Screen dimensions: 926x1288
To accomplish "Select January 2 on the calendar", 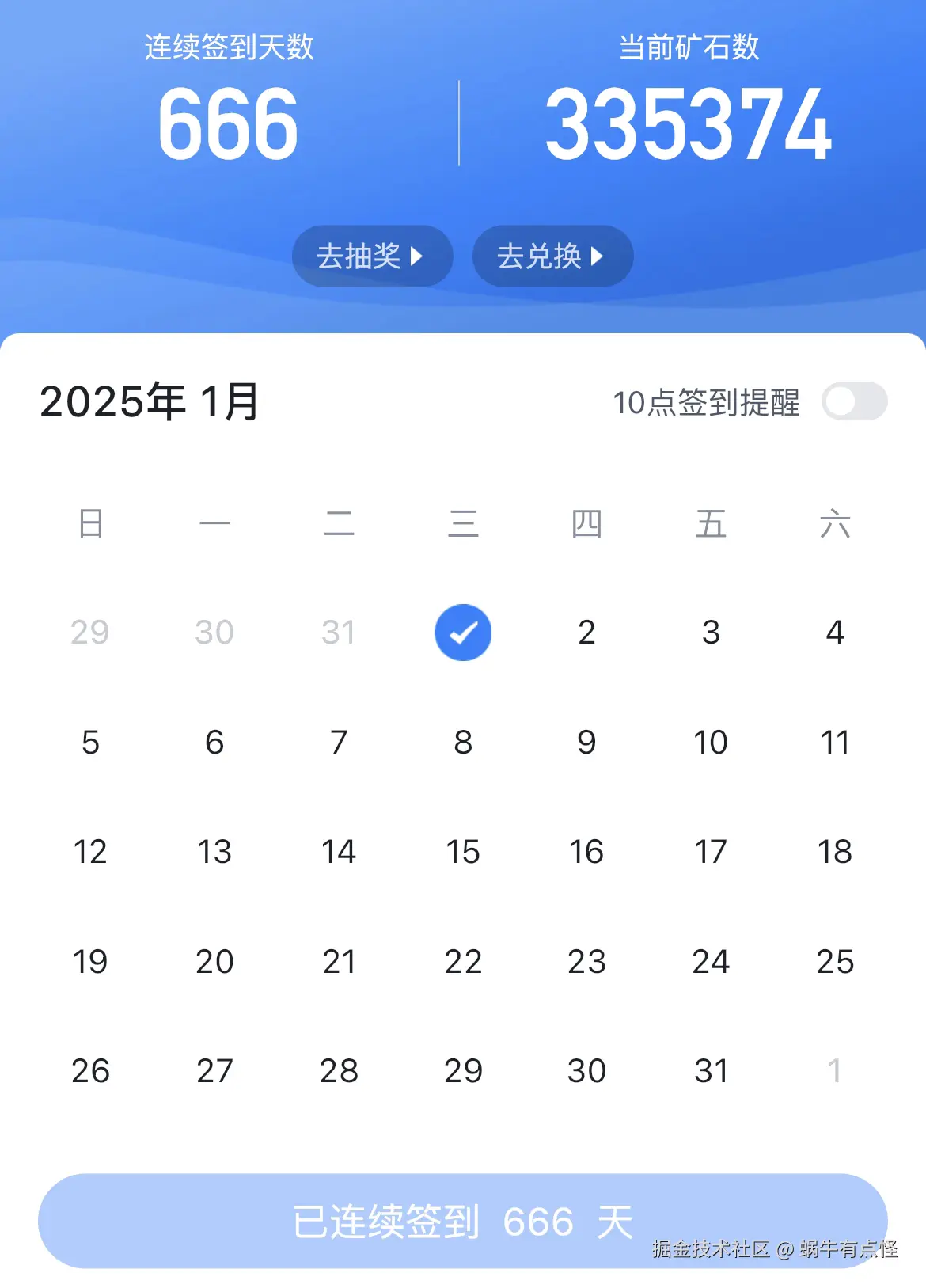I will [586, 632].
